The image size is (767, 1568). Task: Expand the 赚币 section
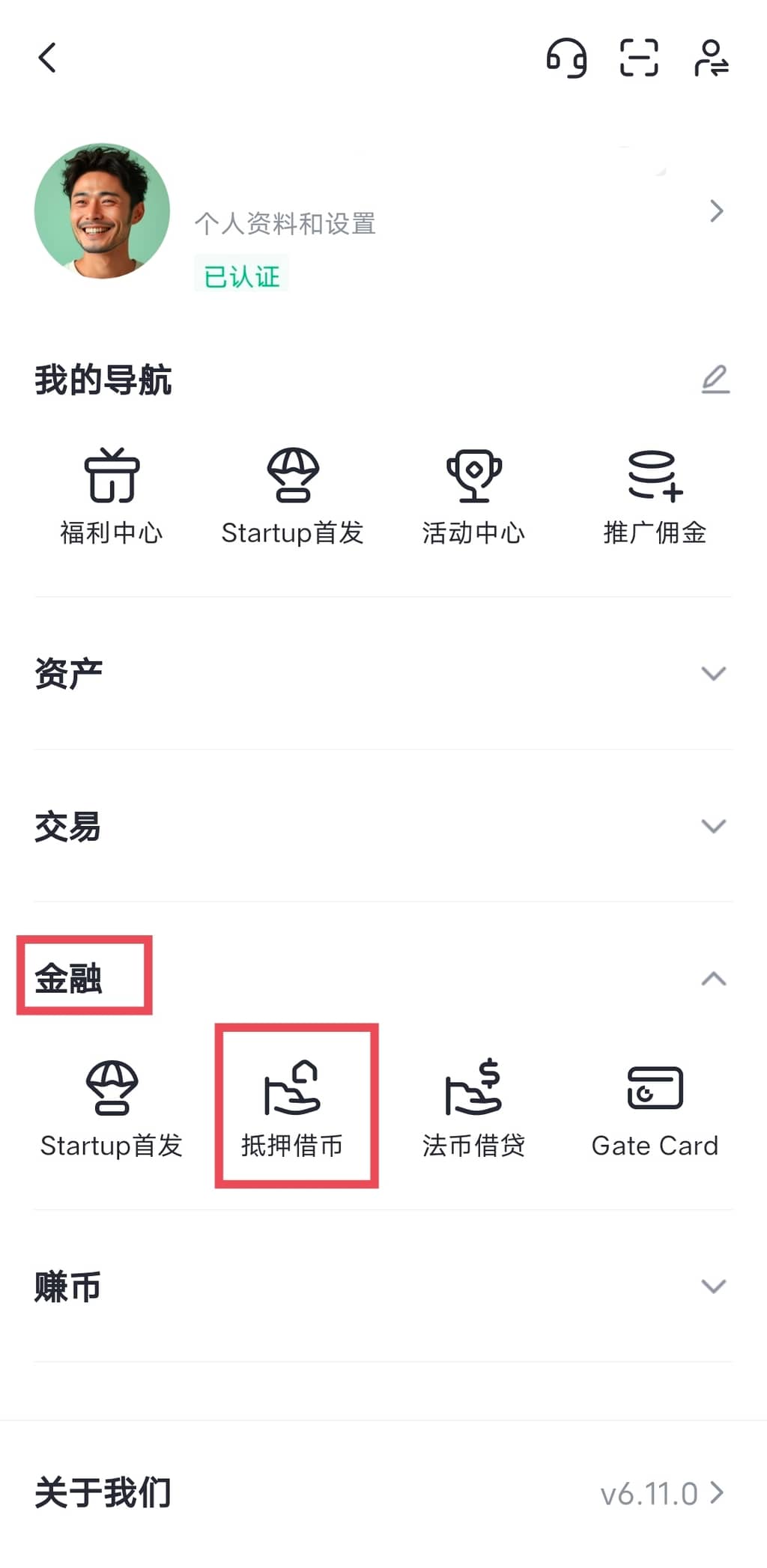(713, 1286)
